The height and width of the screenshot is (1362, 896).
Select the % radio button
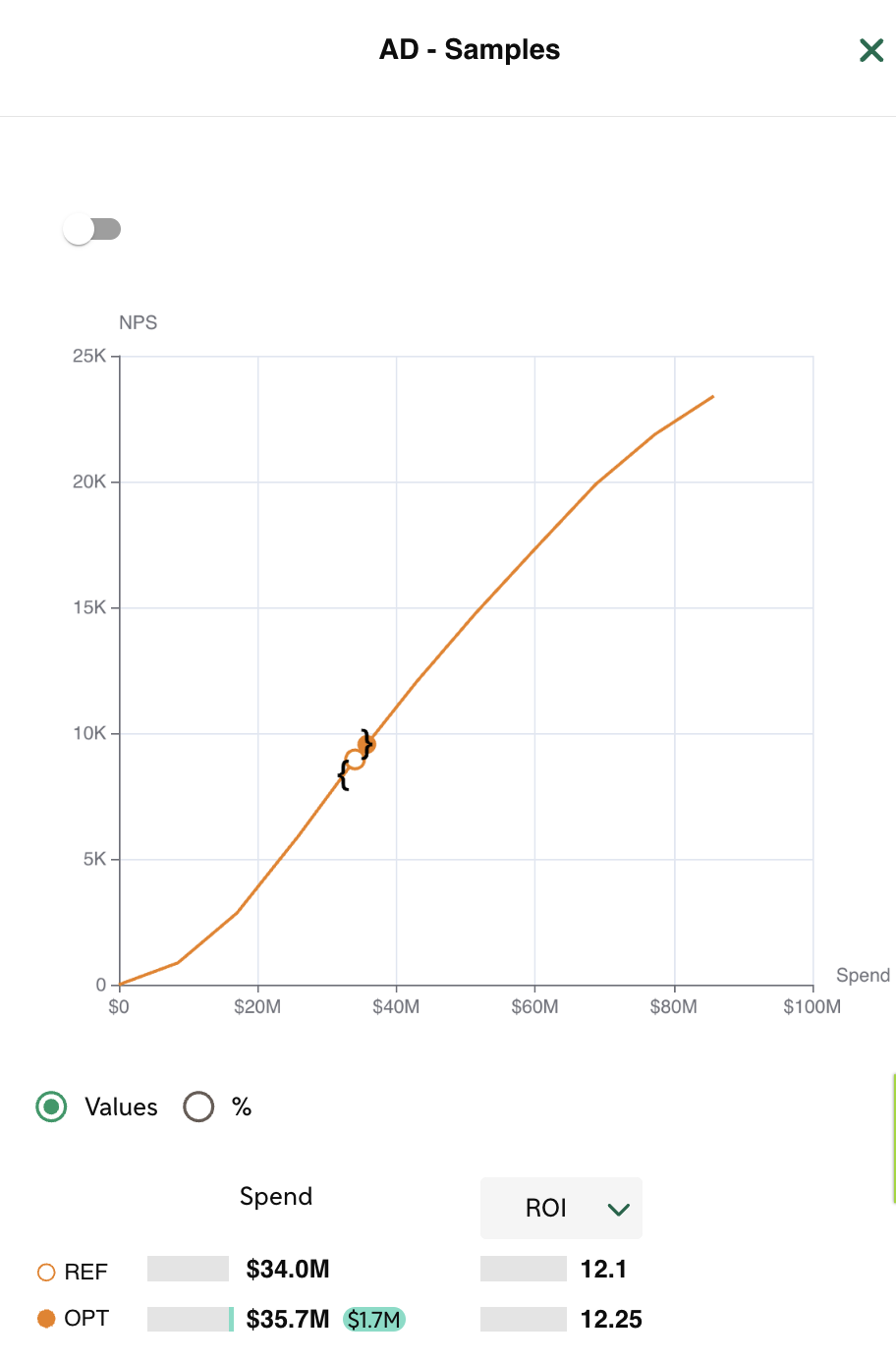(198, 1107)
